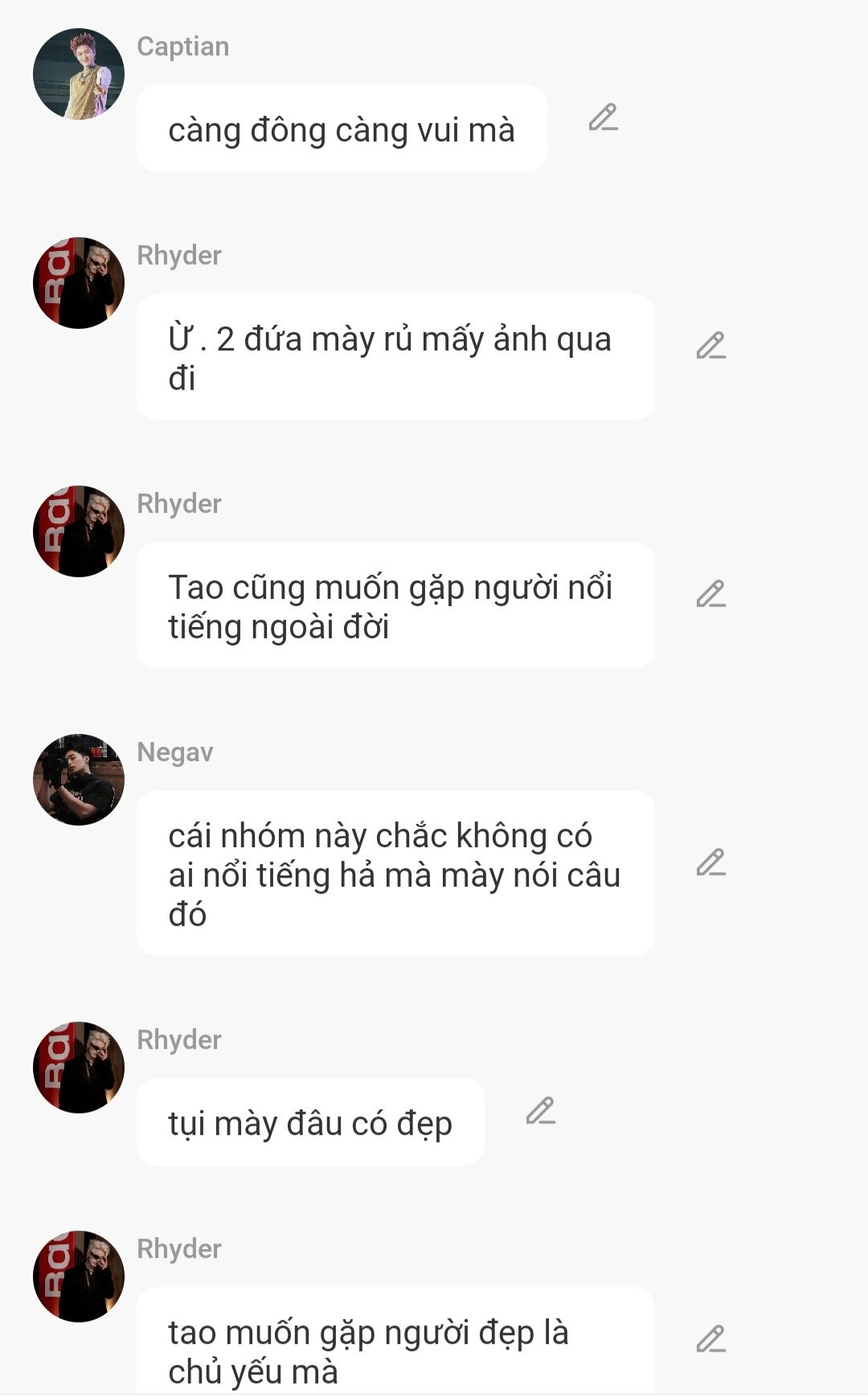The width and height of the screenshot is (868, 1397).
Task: Edit message 'Tao cũng muốn gặp người nổi tiếng'
Action: point(710,594)
